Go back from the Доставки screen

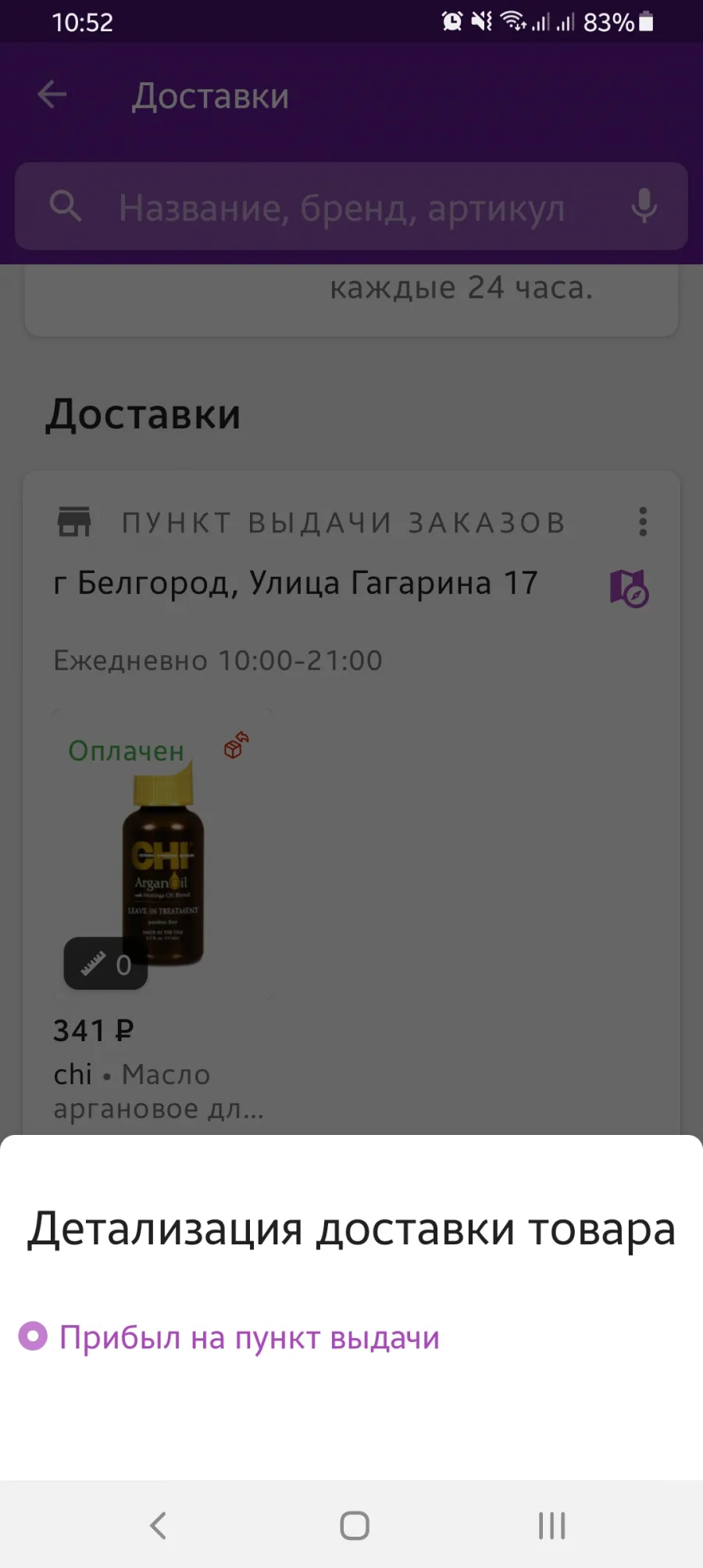(x=52, y=95)
